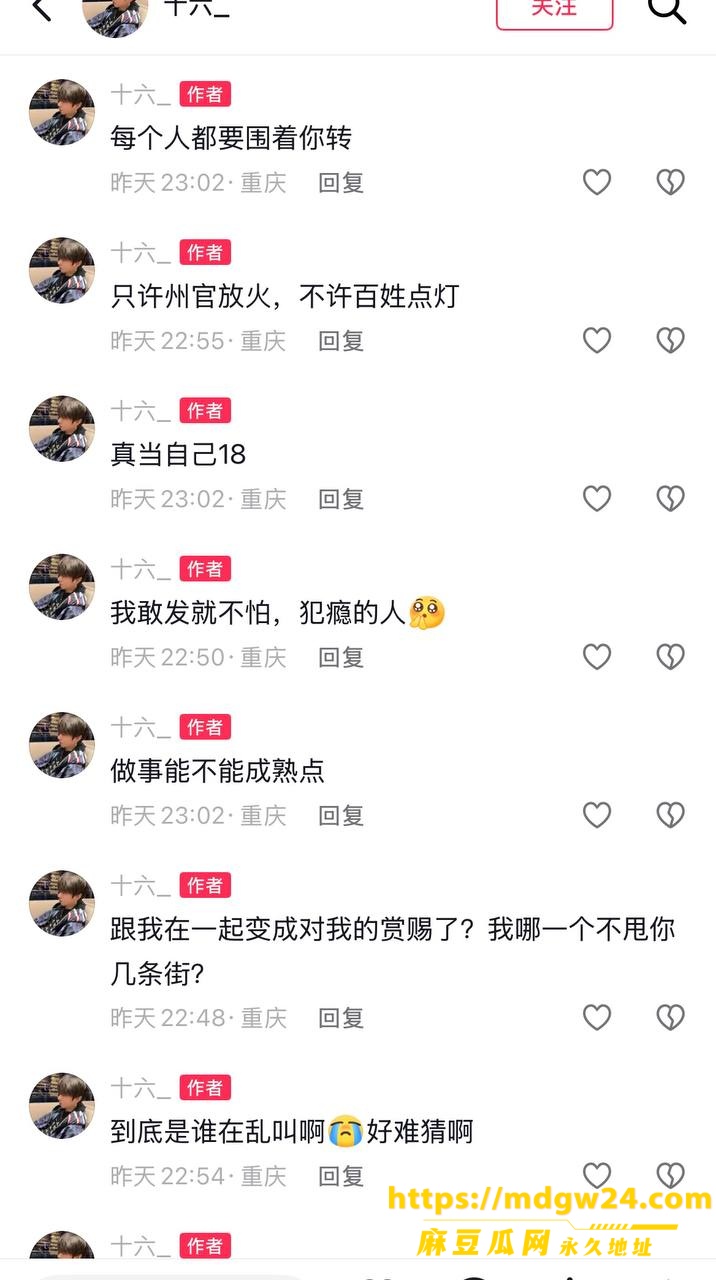Open the avatar beside 每个人都要围着你转

point(62,112)
